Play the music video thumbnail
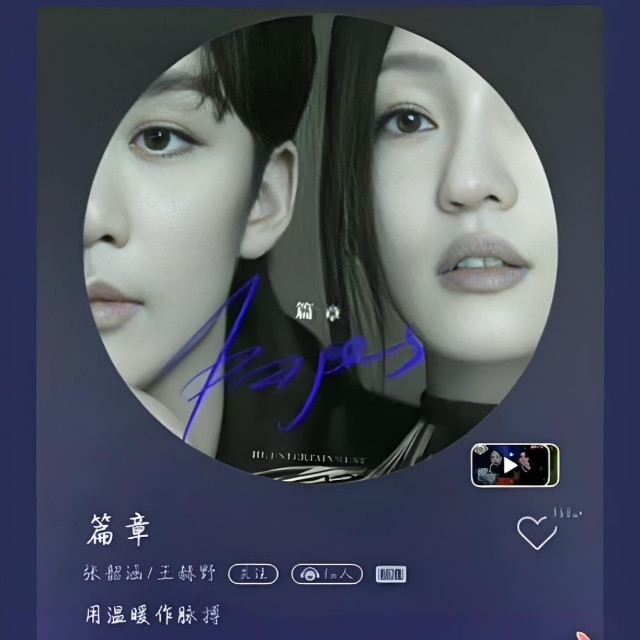Viewport: 640px width, 640px height. [x=514, y=465]
